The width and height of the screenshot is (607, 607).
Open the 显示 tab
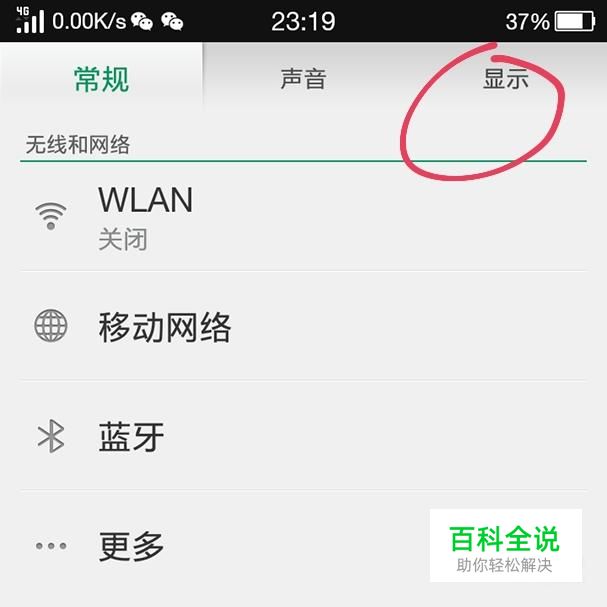pyautogui.click(x=506, y=79)
